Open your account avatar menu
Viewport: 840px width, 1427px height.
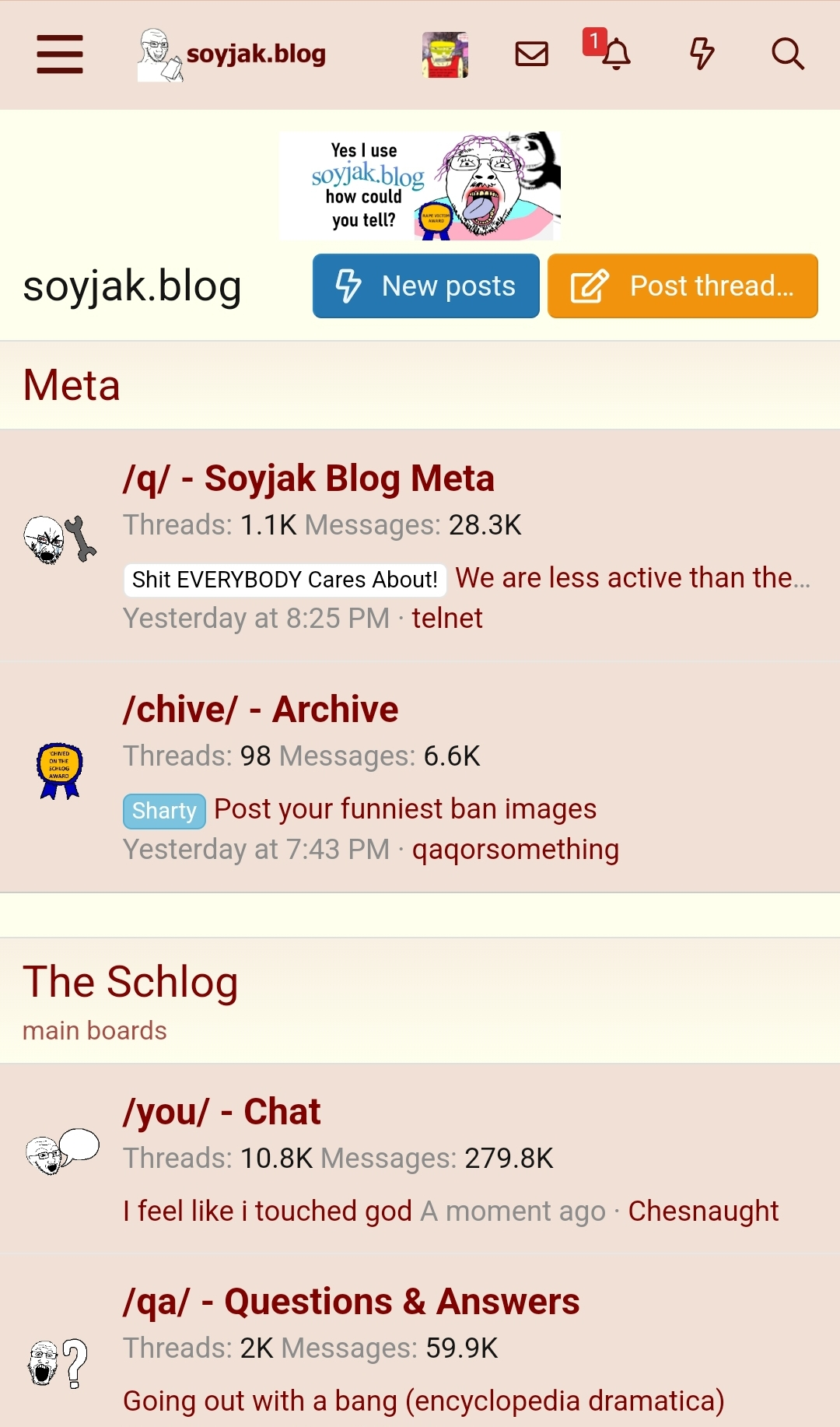pyautogui.click(x=445, y=54)
